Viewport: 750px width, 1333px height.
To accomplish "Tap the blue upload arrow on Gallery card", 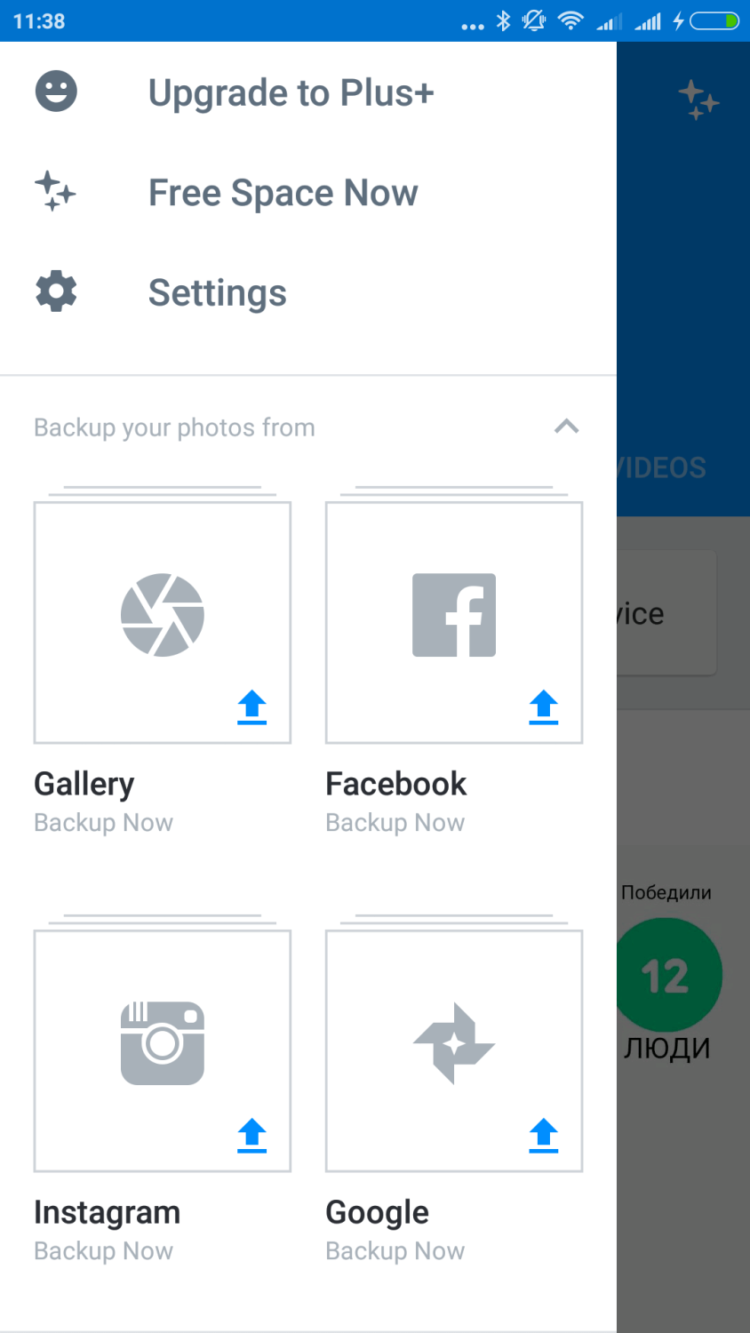I will pyautogui.click(x=252, y=707).
